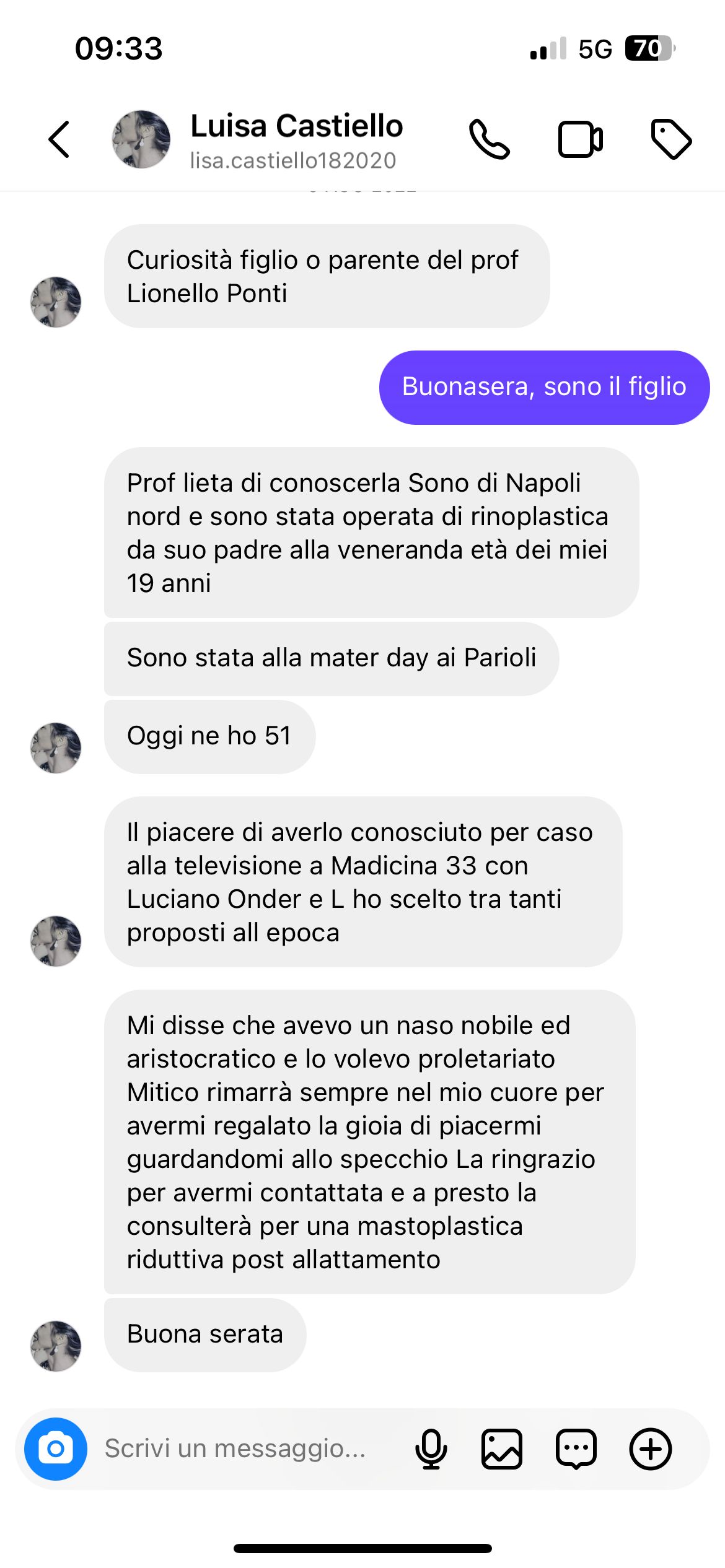Open the saved replies bubble icon

tap(576, 1448)
